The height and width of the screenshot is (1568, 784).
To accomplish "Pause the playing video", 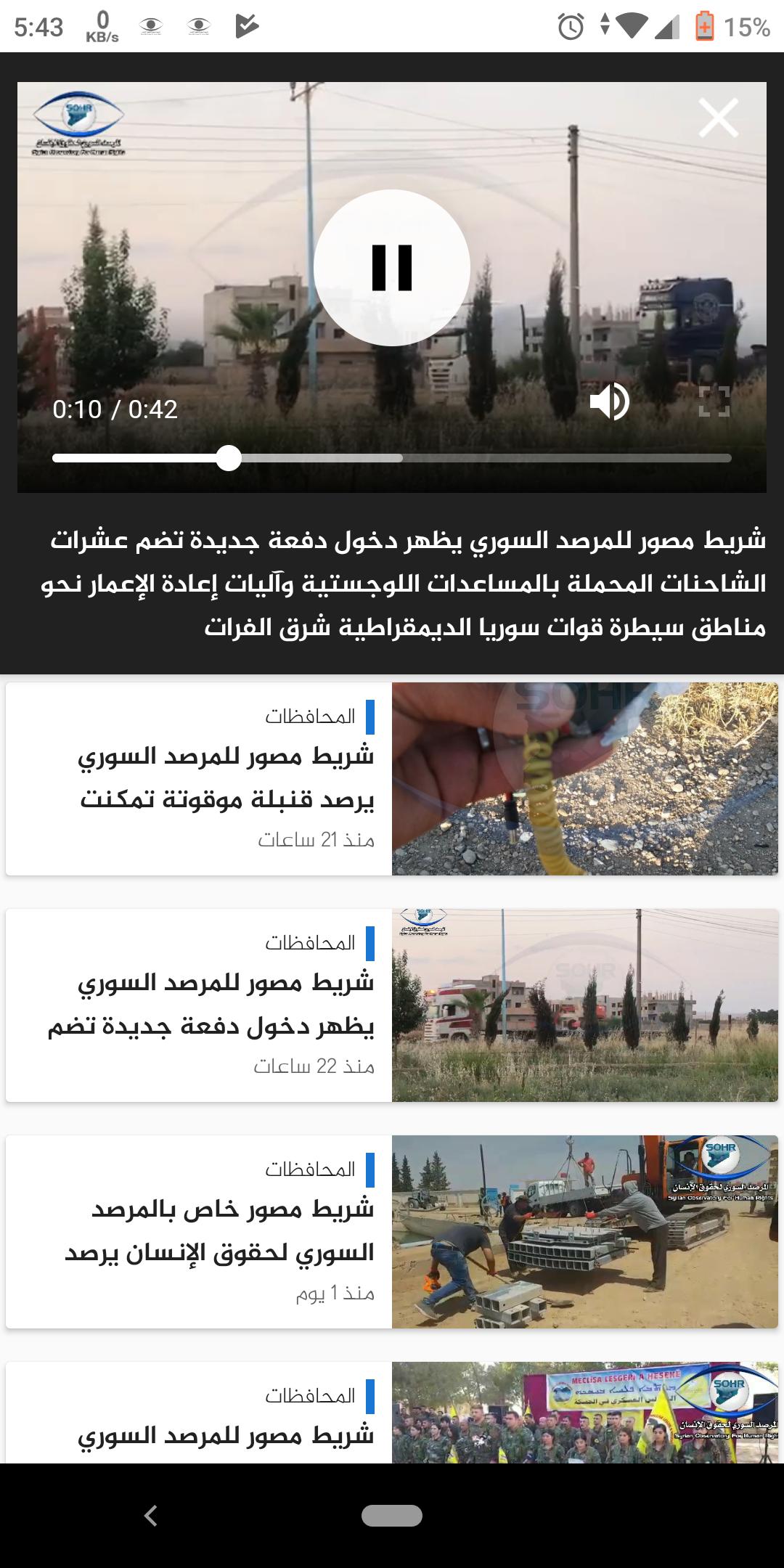I will click(x=392, y=268).
